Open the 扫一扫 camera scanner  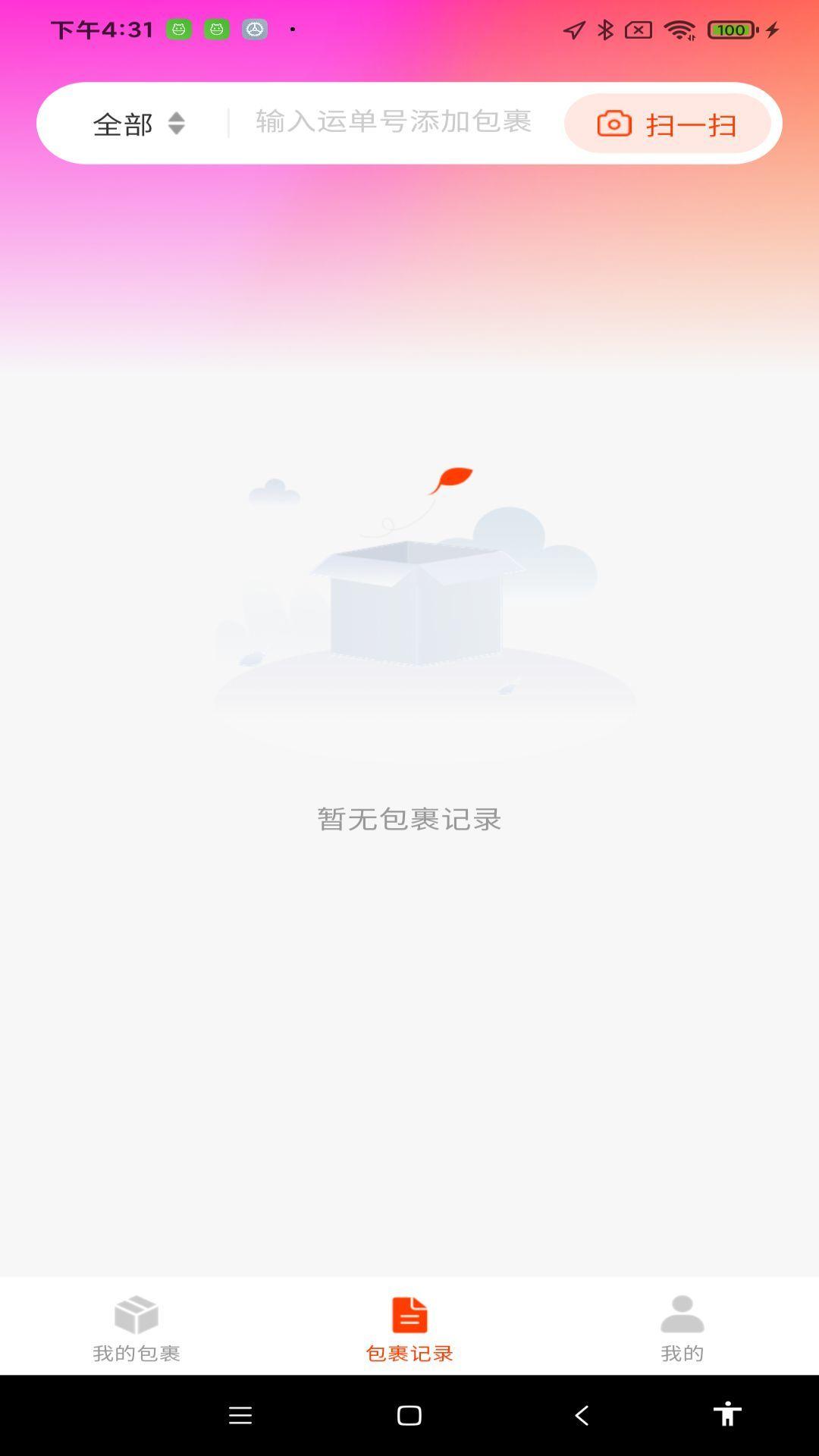tap(667, 124)
